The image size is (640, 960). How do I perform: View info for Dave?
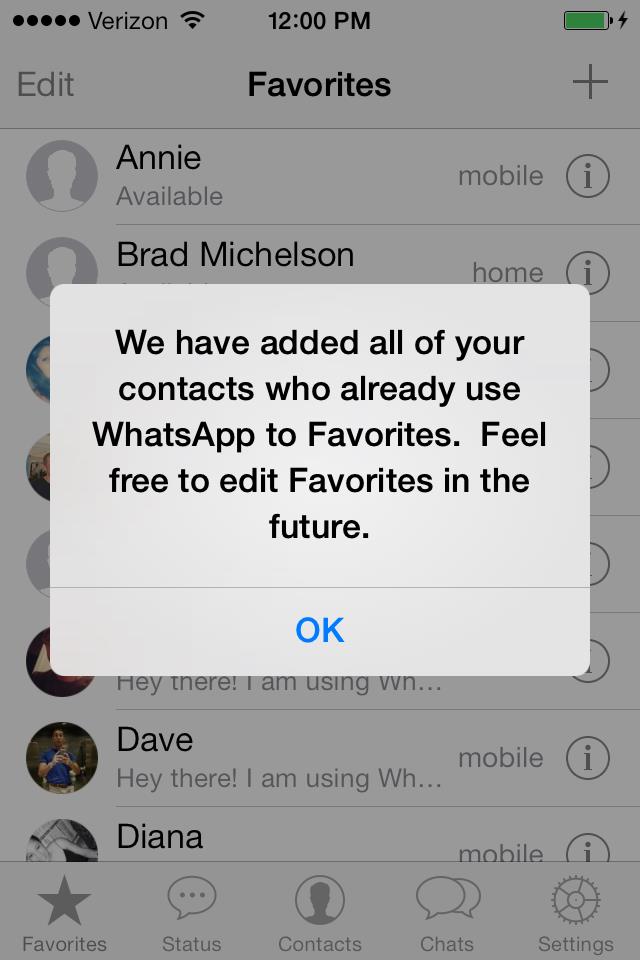click(x=587, y=758)
